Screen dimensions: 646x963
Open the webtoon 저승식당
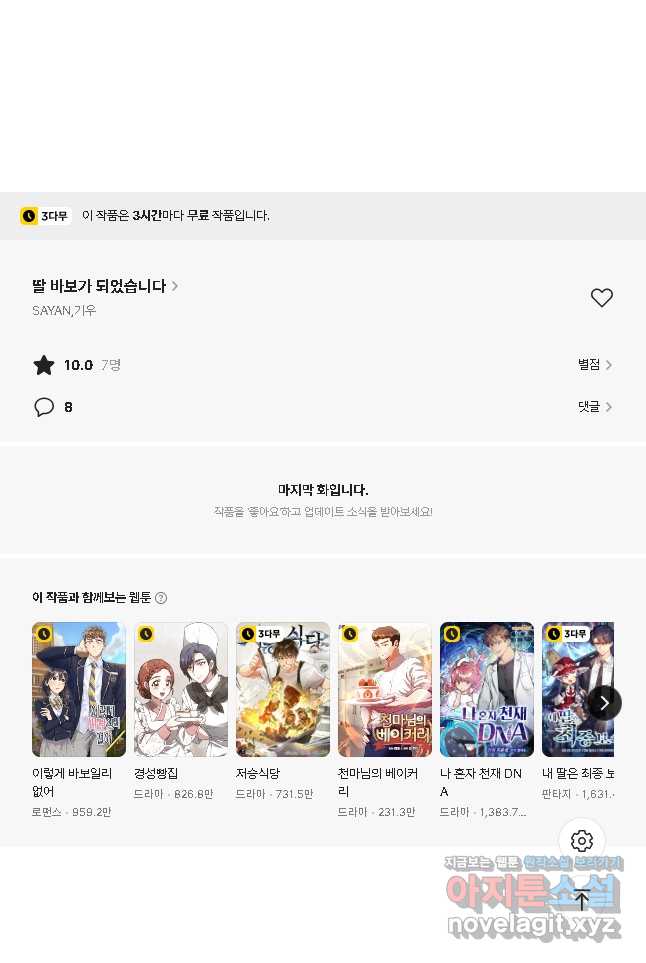point(283,689)
